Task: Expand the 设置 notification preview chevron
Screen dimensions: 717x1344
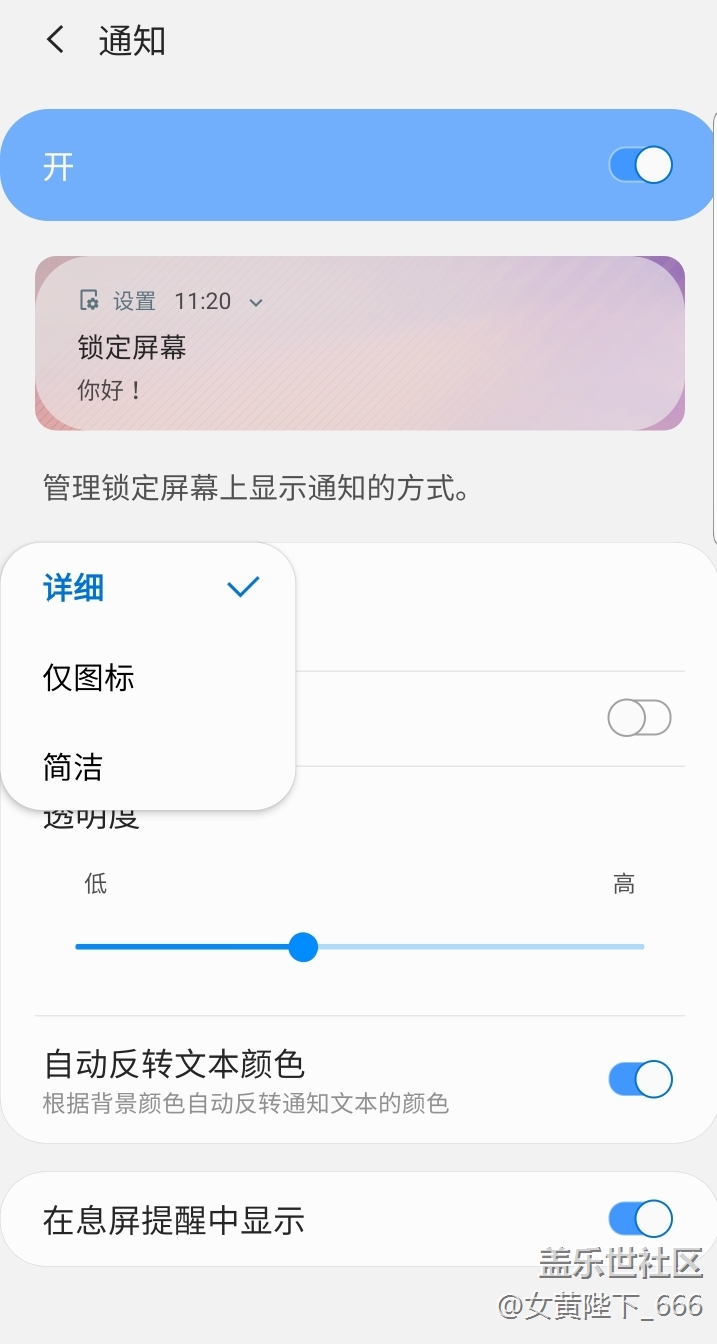Action: point(256,302)
